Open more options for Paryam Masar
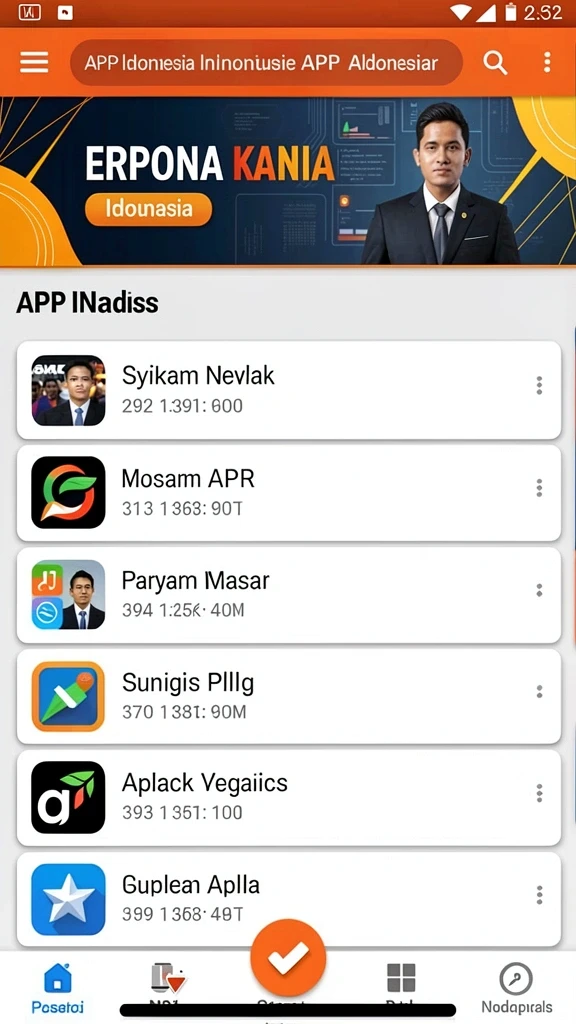The width and height of the screenshot is (576, 1024). (539, 590)
